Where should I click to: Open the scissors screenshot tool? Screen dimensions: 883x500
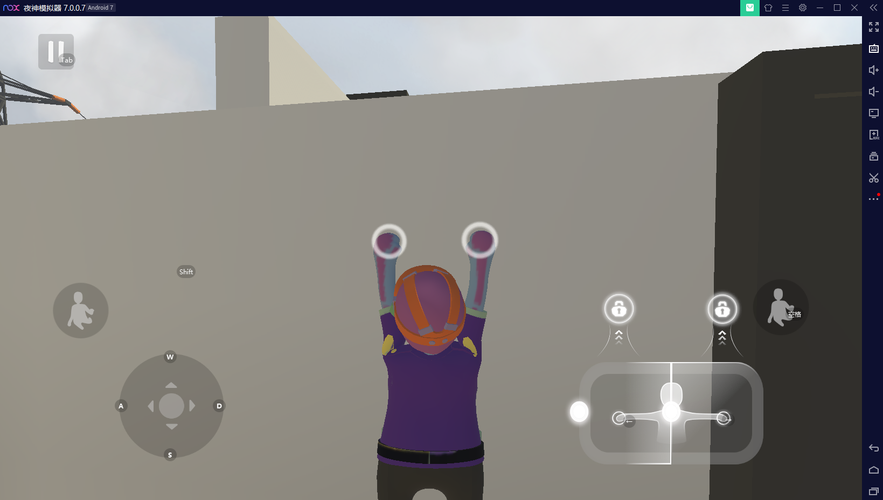click(873, 178)
